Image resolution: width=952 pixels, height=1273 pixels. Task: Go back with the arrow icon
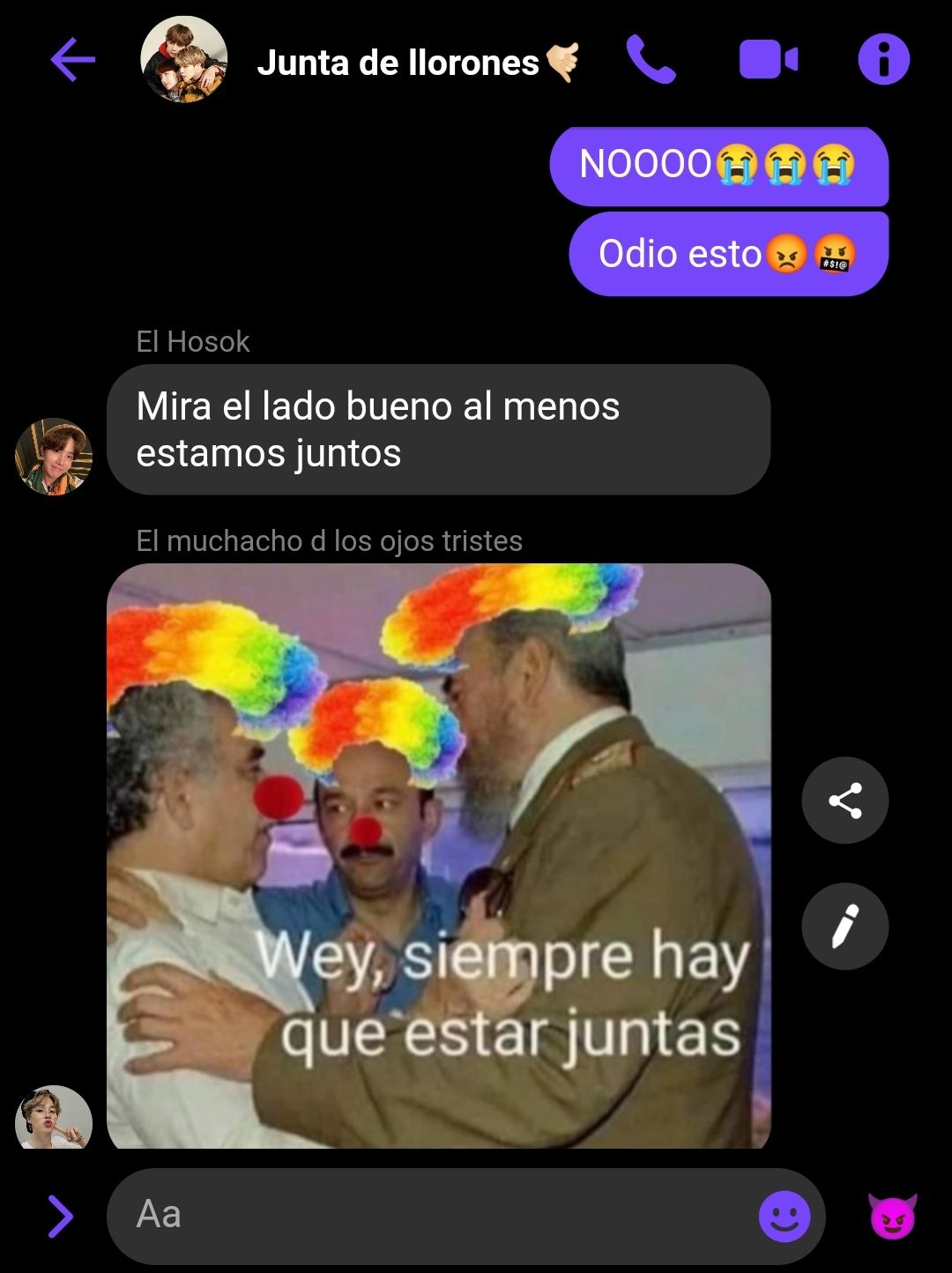tap(72, 60)
